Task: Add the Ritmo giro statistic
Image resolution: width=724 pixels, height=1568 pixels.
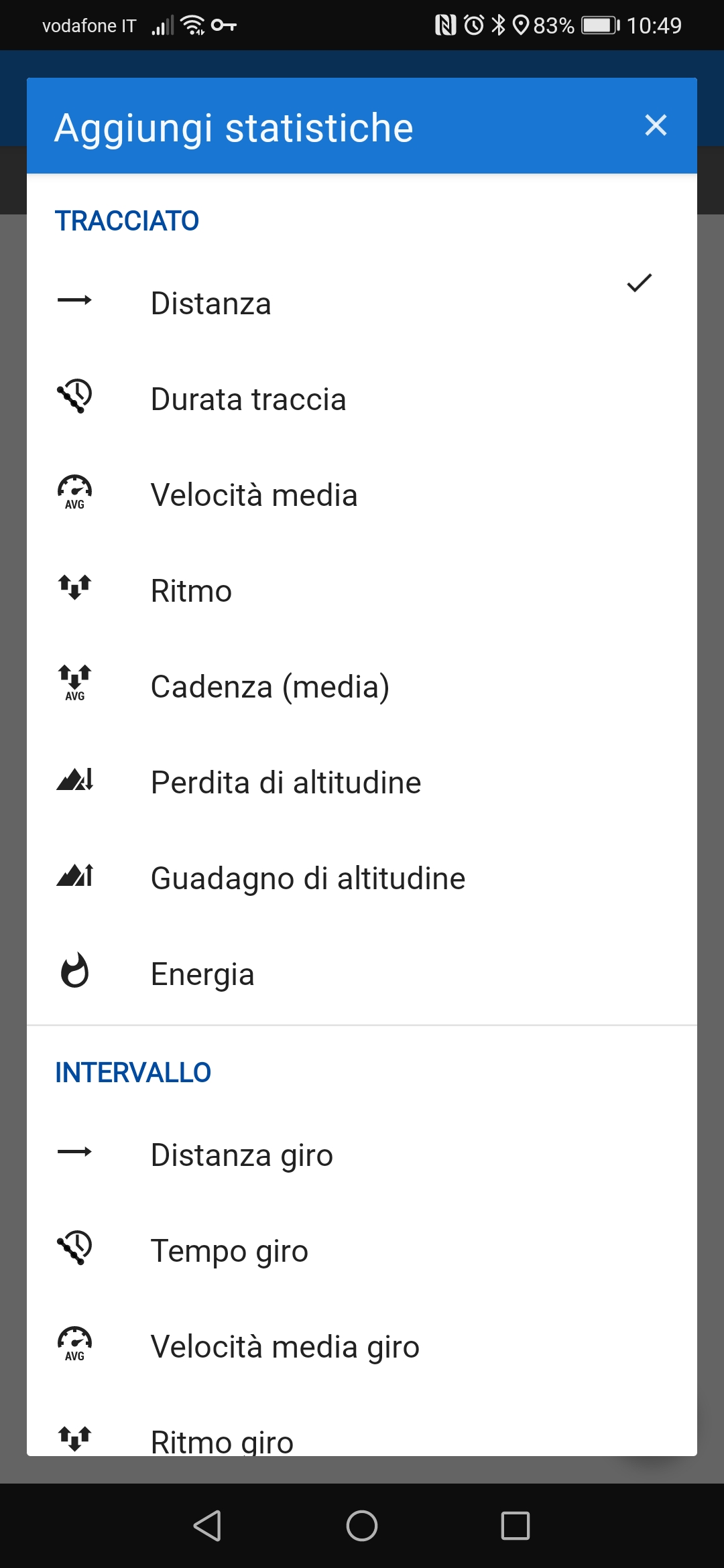Action: [x=362, y=1439]
